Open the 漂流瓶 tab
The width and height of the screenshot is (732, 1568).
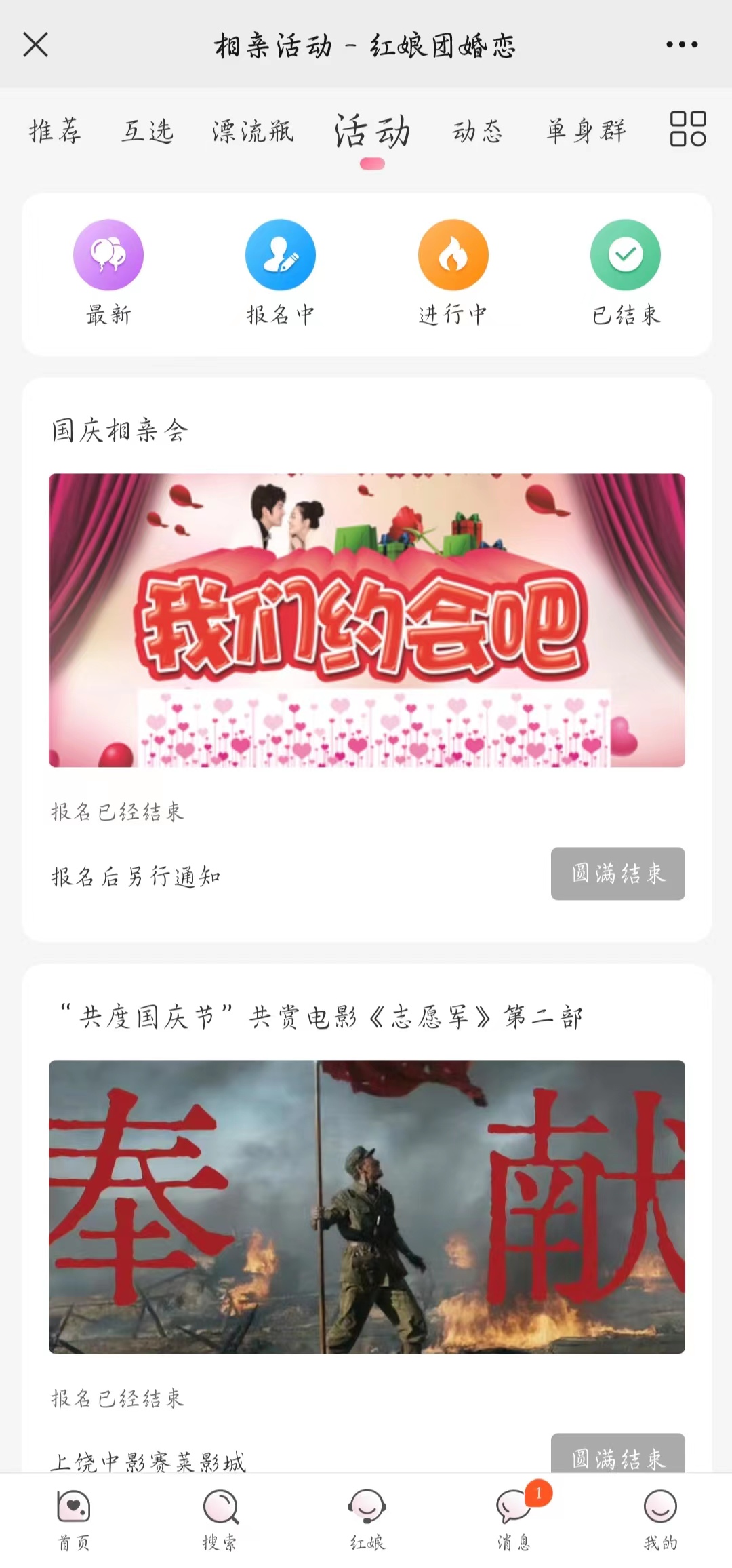pos(253,130)
